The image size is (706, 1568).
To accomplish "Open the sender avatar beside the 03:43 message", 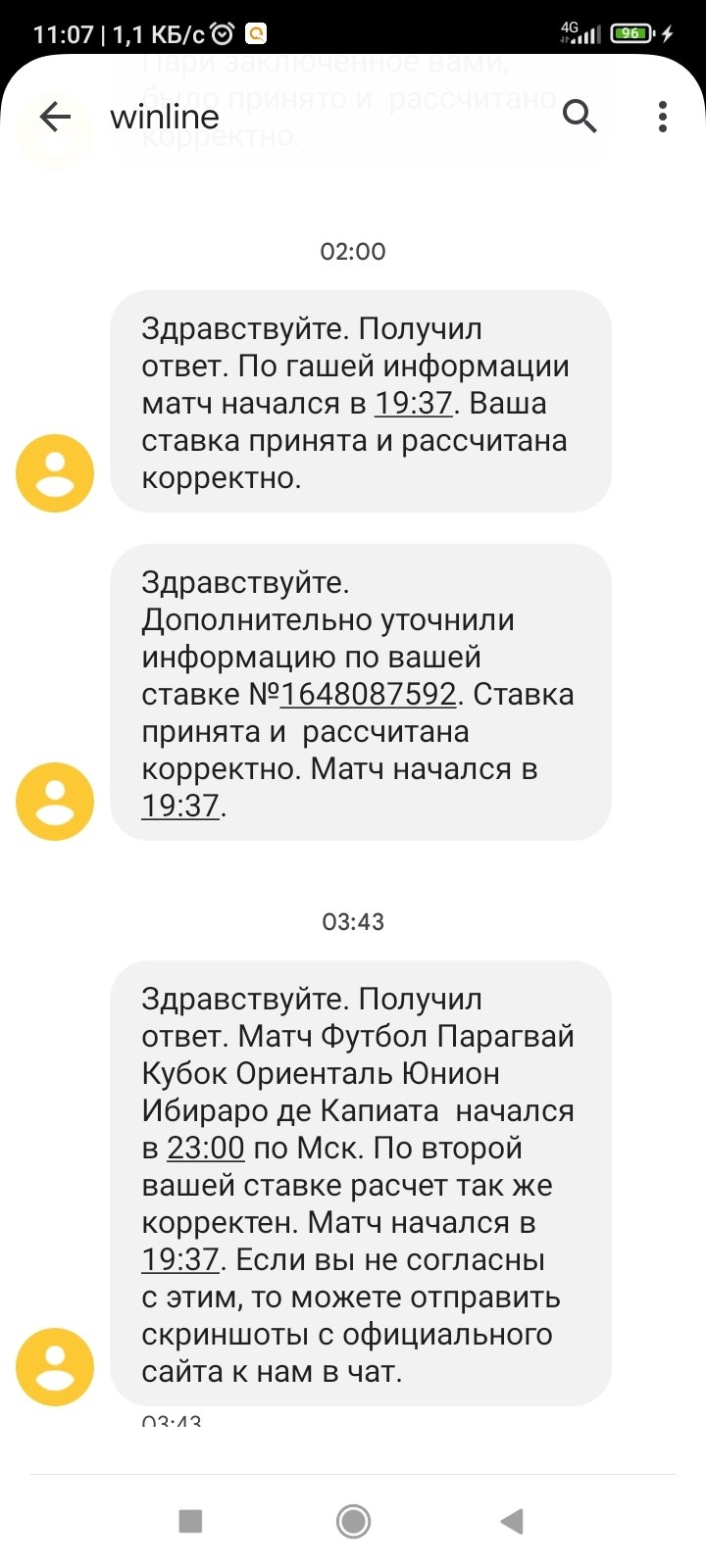I will point(55,1367).
